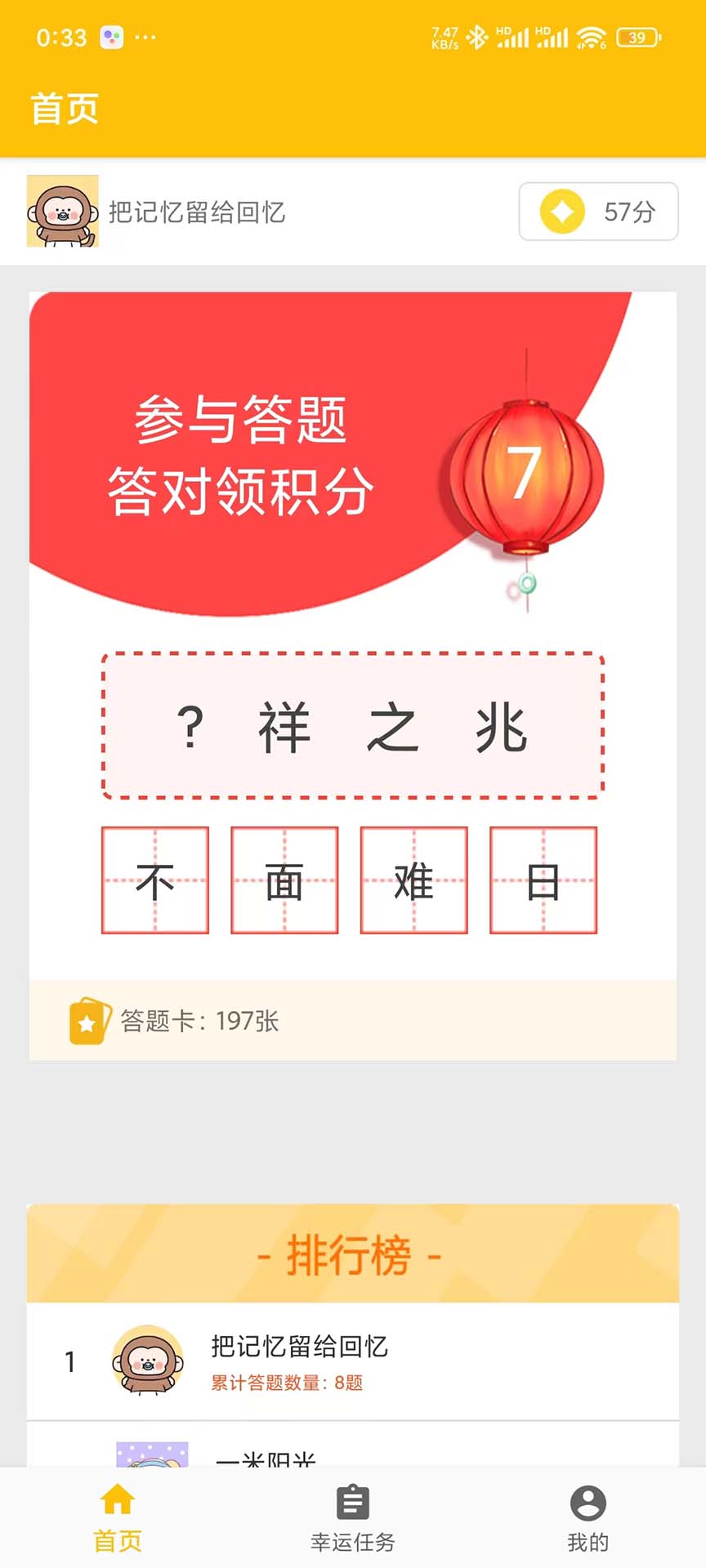
Task: Click the gold coin icon beside 57分
Action: click(x=562, y=212)
